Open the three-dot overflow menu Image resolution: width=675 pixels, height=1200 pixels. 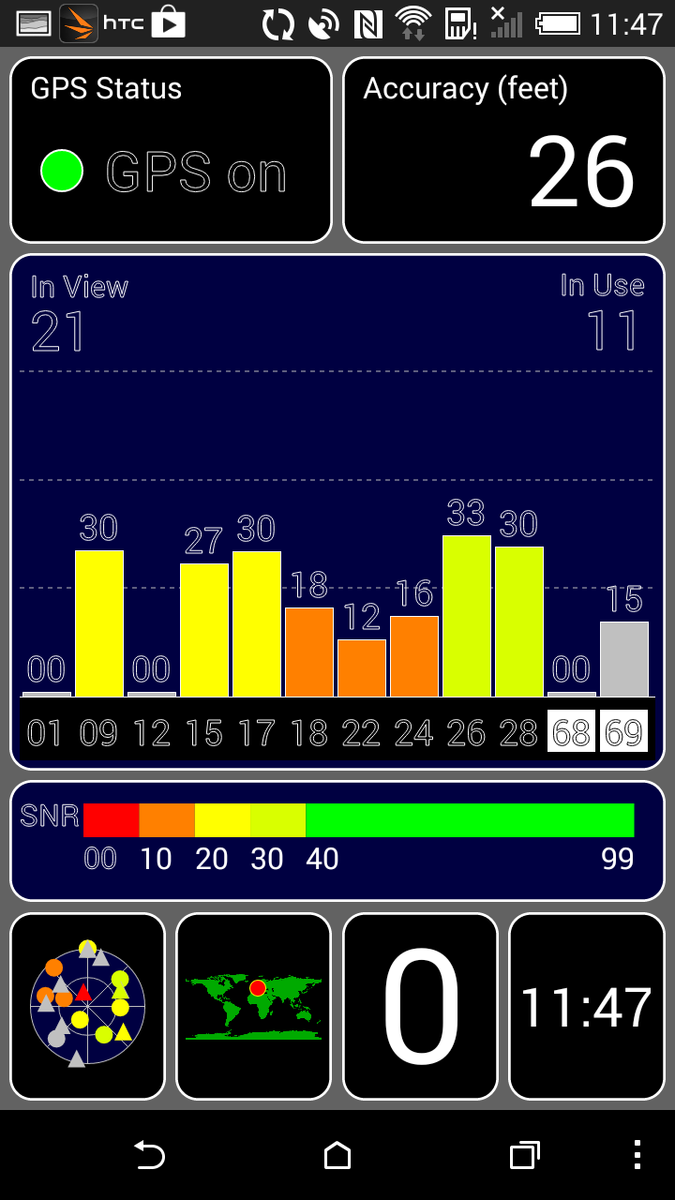(x=638, y=1155)
